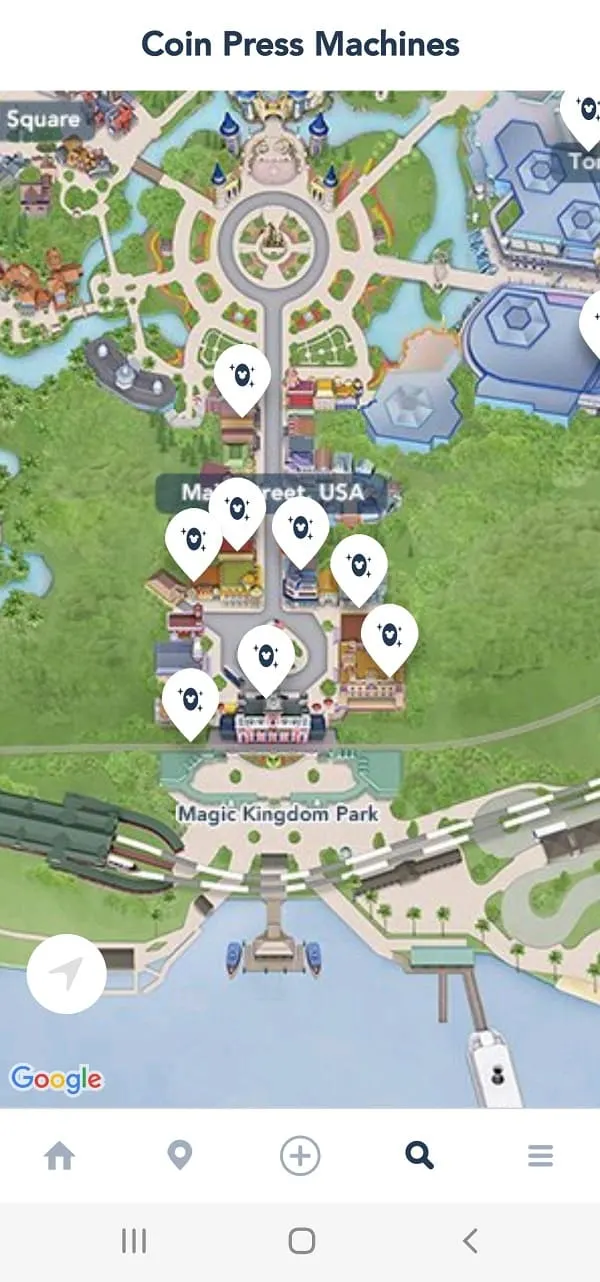
Task: Tap the plus add button
Action: coord(300,1156)
